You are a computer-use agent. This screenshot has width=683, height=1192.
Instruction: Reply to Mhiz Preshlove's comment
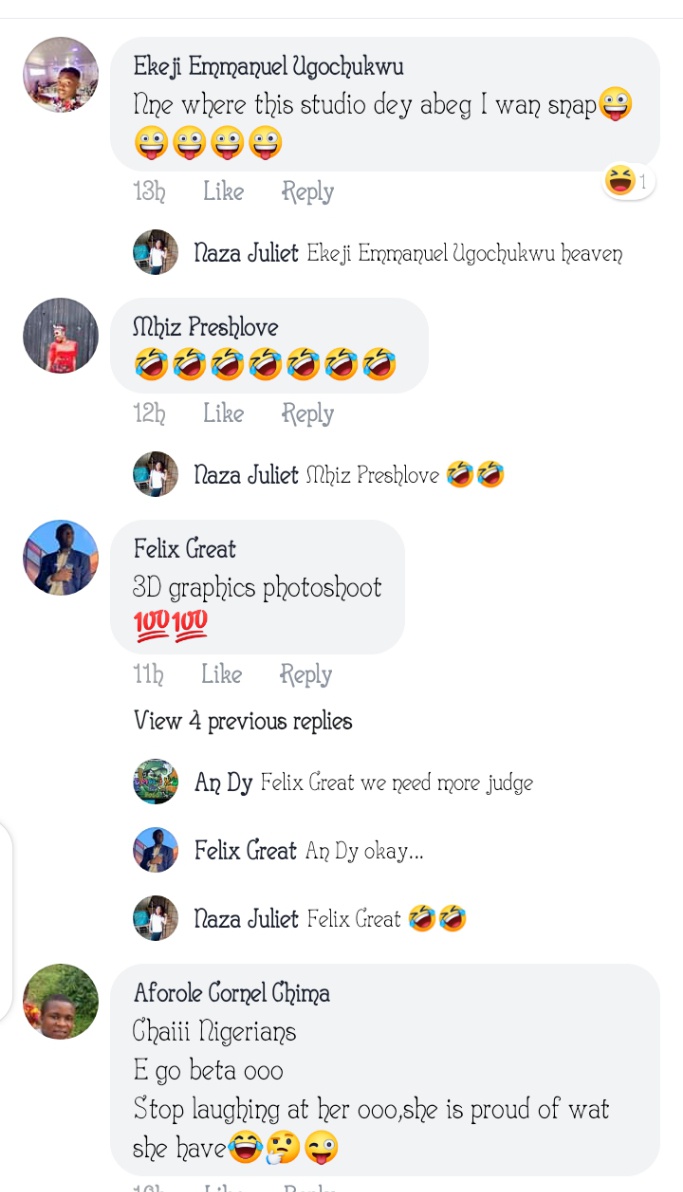(x=307, y=414)
